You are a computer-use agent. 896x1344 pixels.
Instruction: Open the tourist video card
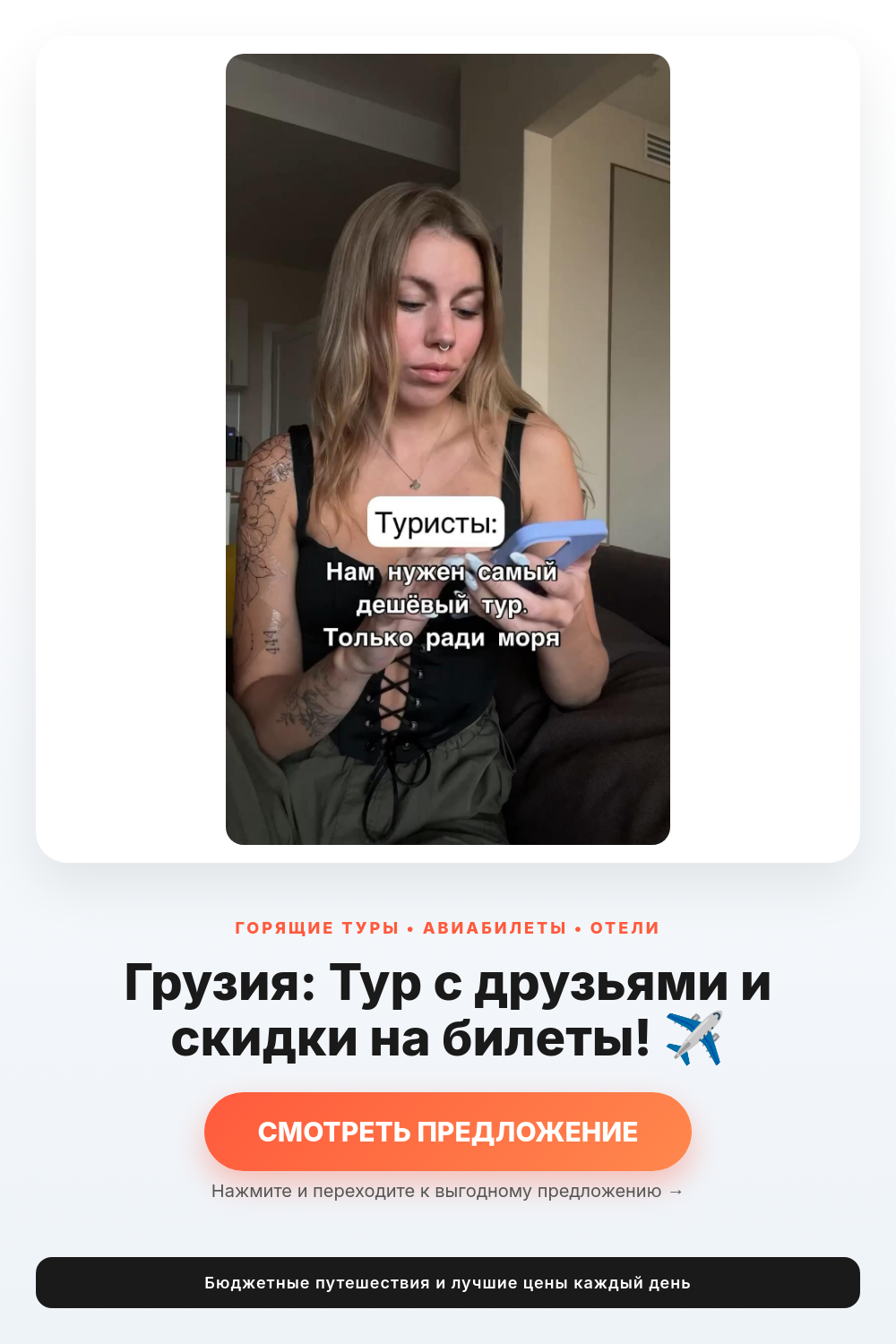tap(448, 449)
